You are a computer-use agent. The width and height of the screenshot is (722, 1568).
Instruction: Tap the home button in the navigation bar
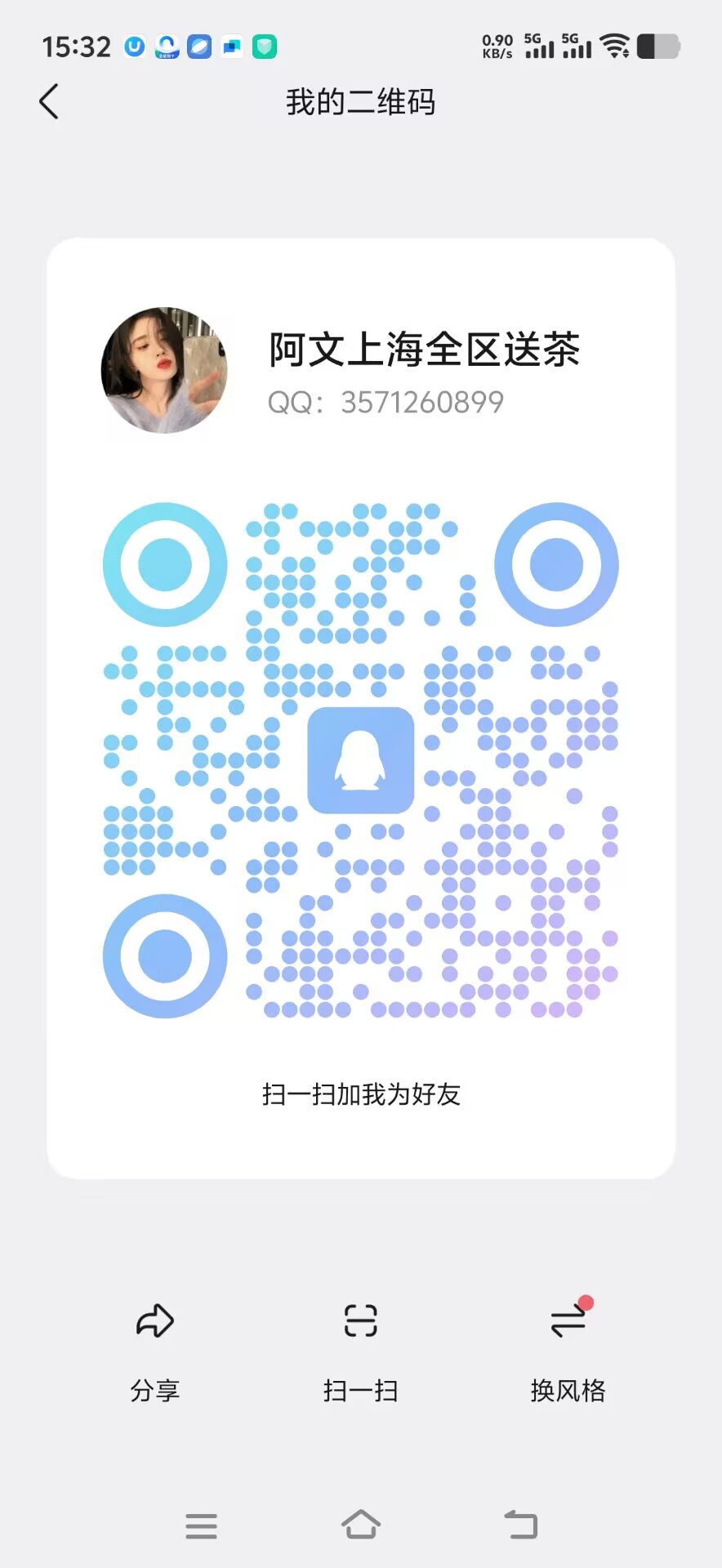(x=360, y=1524)
